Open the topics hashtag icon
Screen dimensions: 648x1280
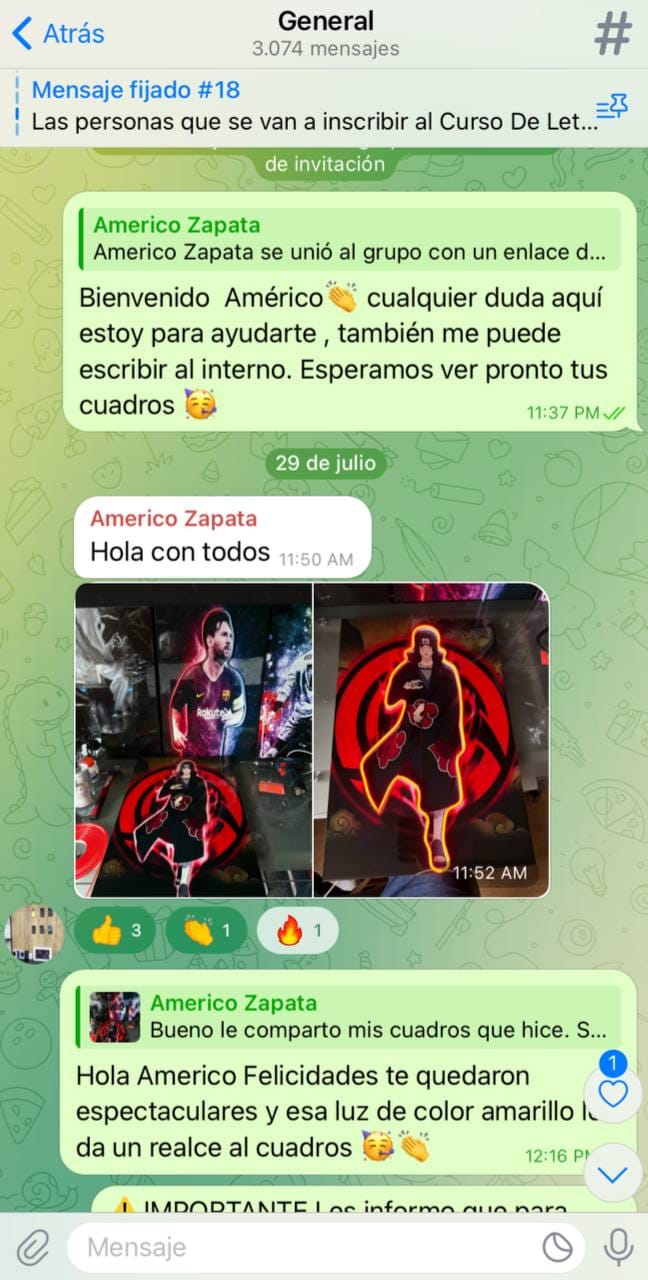[613, 34]
